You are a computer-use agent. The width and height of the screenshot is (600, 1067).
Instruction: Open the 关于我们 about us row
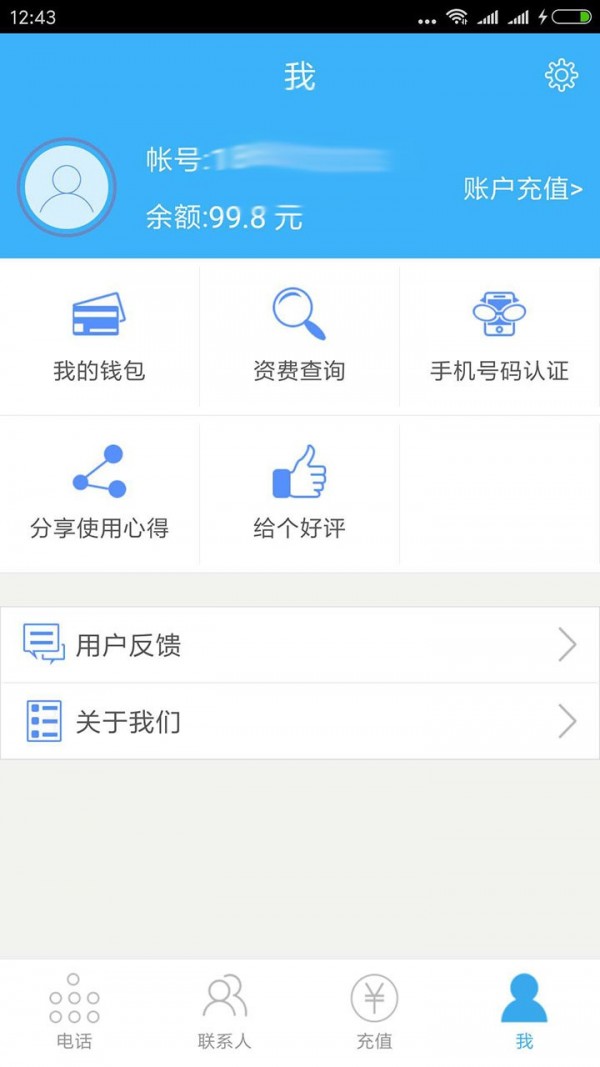coord(300,721)
